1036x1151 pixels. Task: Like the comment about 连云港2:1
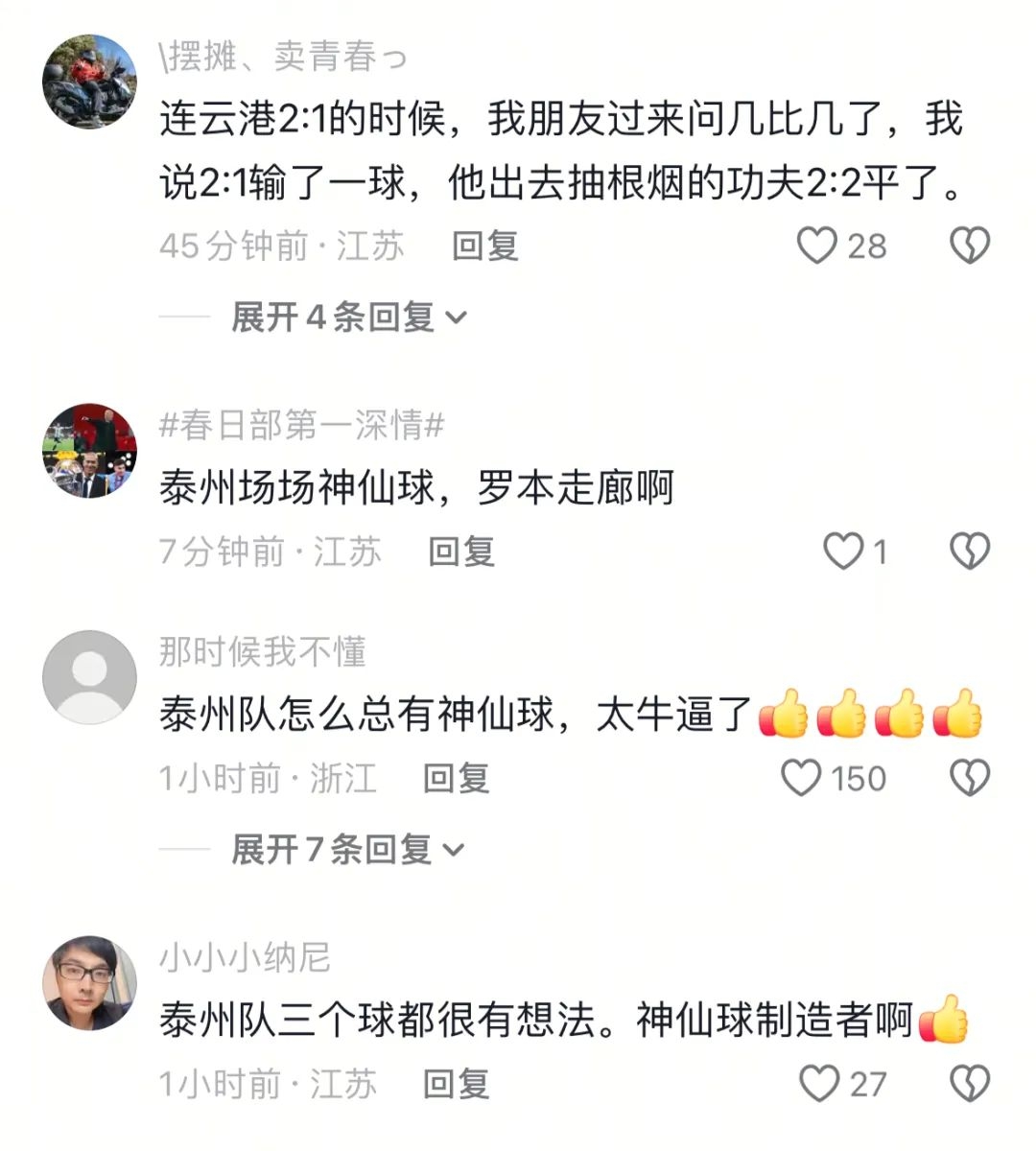(x=817, y=247)
